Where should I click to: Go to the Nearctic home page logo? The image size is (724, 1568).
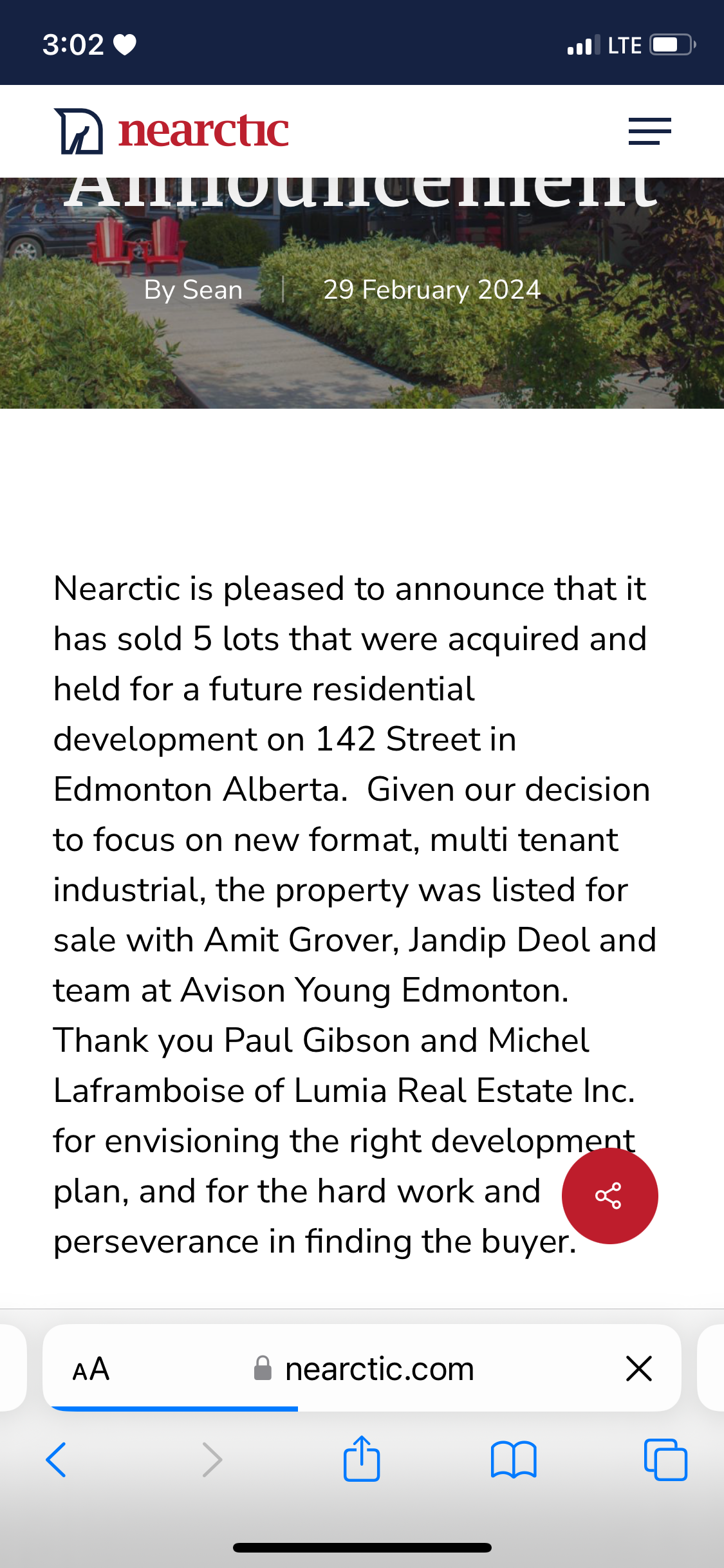coord(172,131)
